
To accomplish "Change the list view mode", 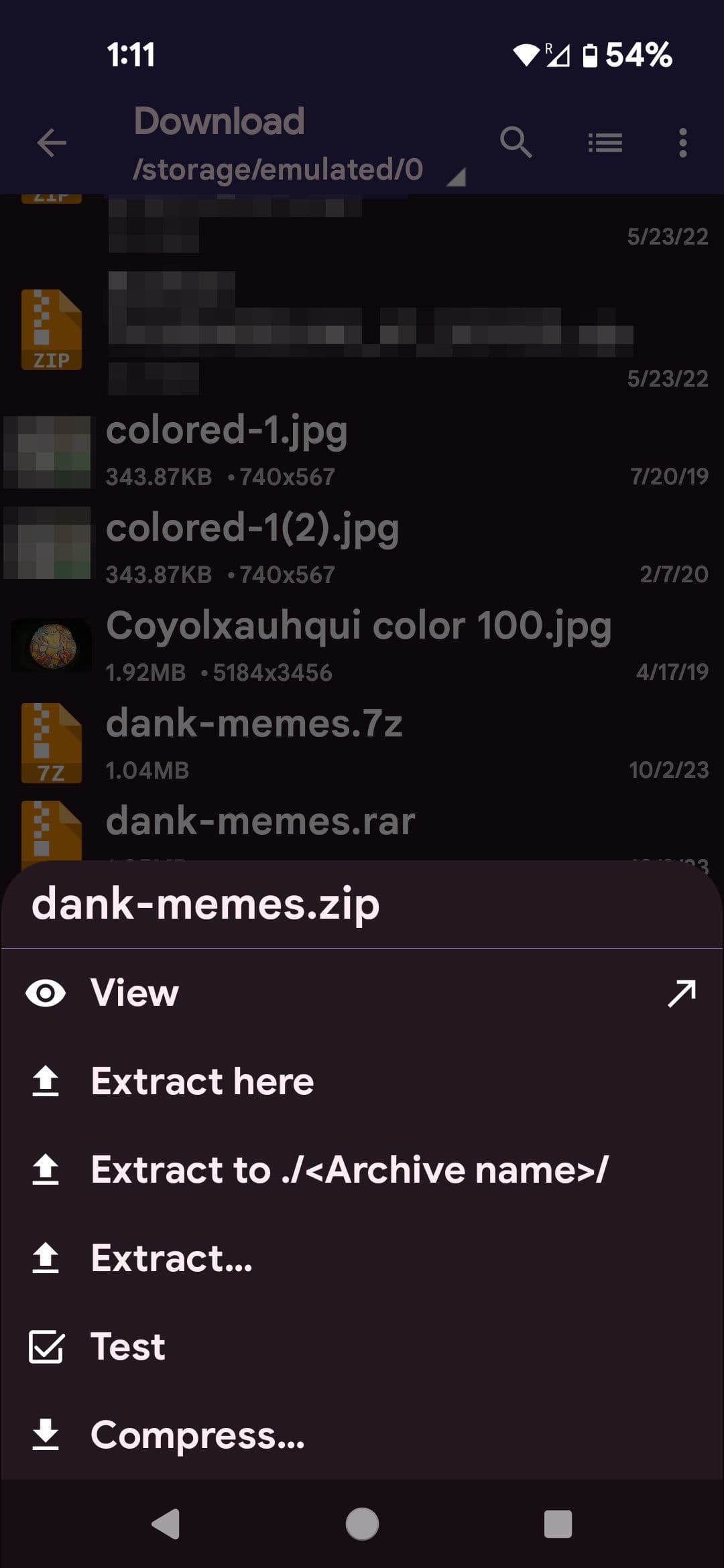I will coord(605,142).
